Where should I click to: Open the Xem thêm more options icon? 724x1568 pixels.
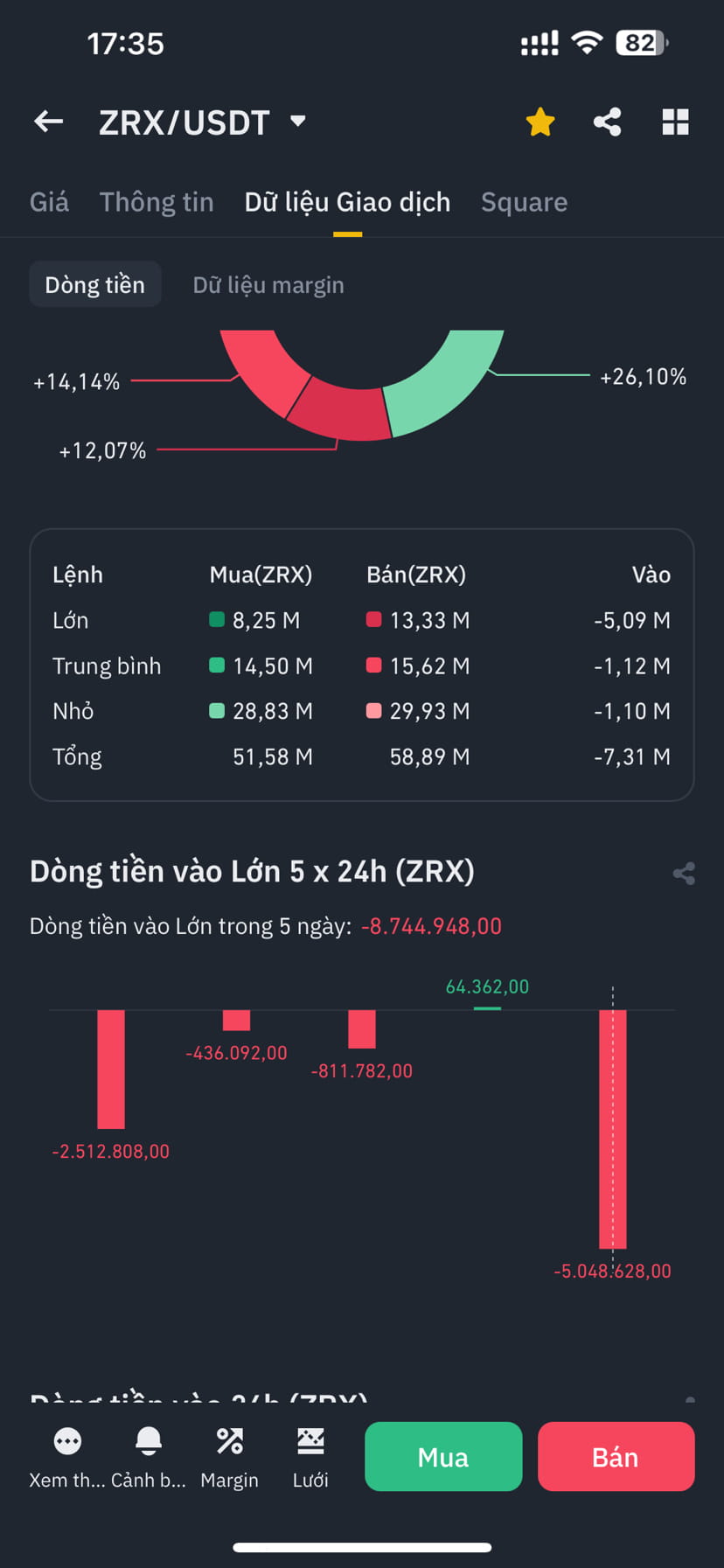(x=66, y=1440)
